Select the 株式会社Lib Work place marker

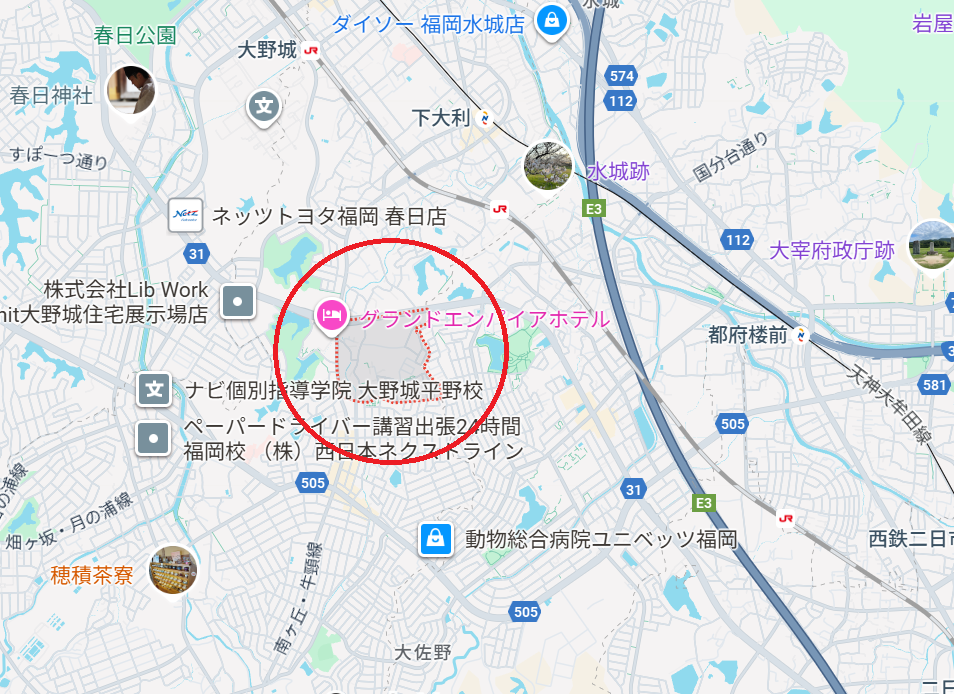click(x=238, y=301)
